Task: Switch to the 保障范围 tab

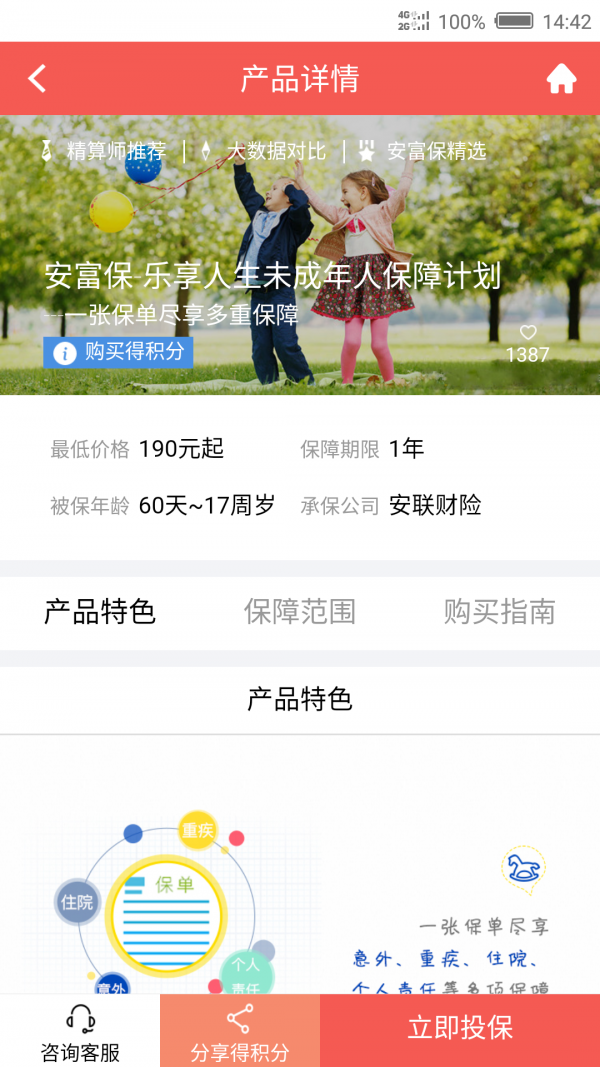Action: 300,611
